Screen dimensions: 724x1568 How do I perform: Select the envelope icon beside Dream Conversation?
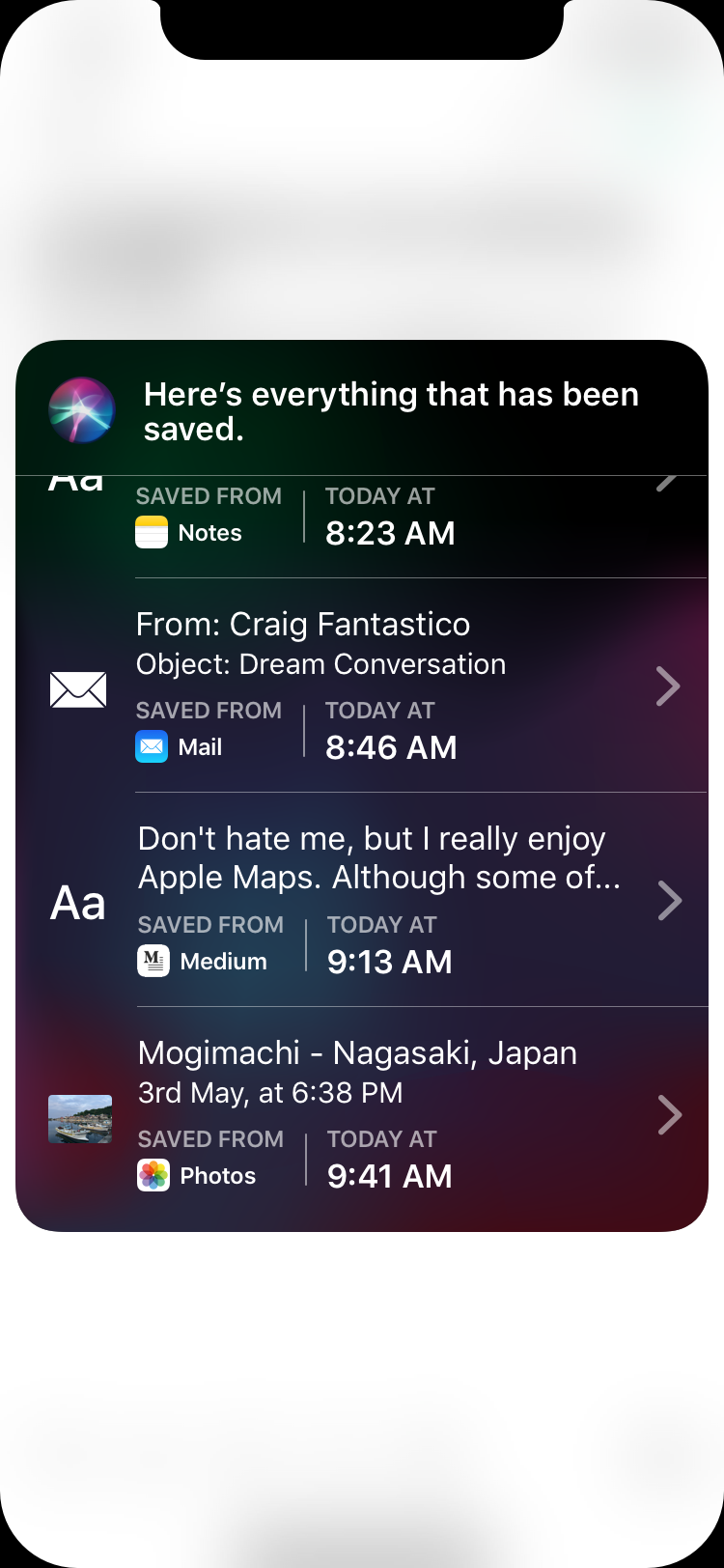click(78, 688)
